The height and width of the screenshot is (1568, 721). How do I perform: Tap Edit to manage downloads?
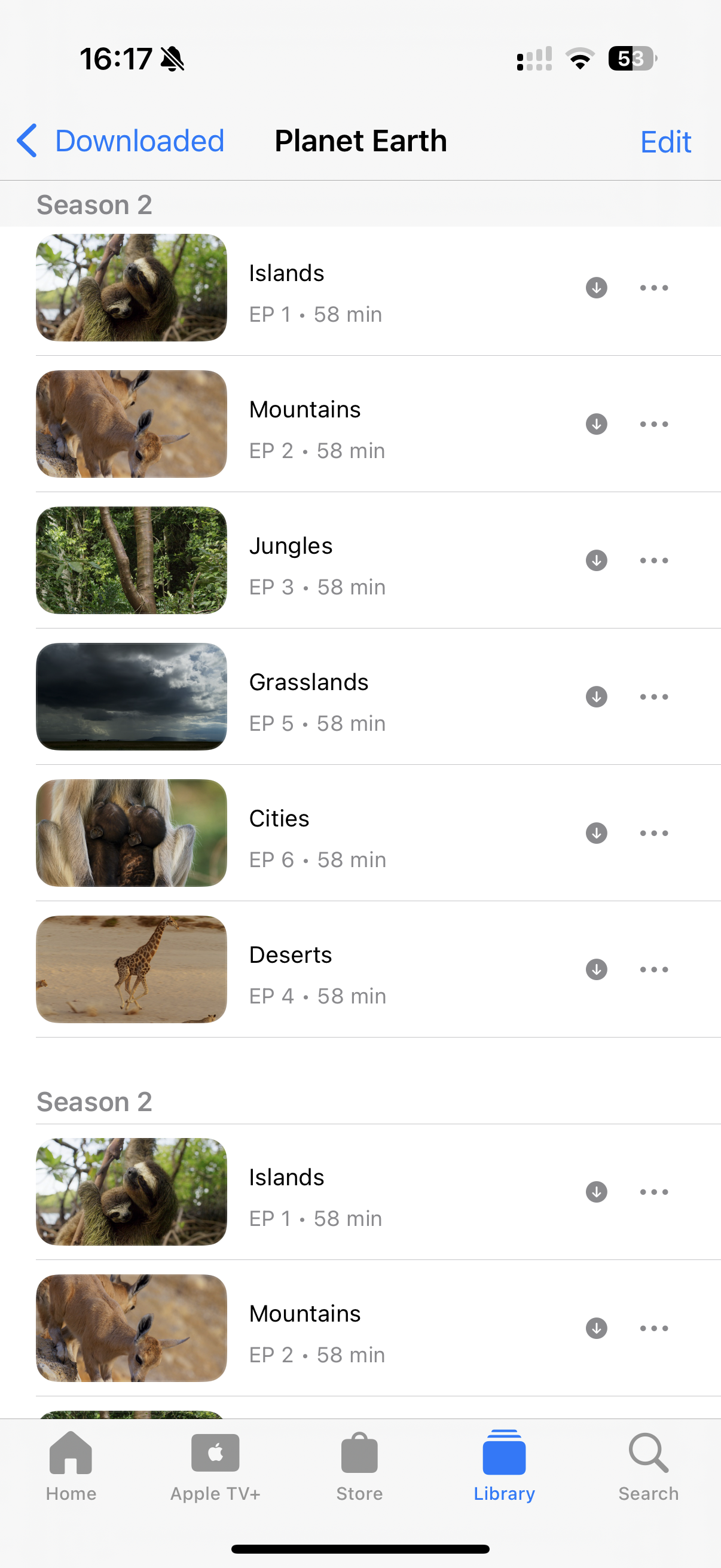pyautogui.click(x=665, y=142)
